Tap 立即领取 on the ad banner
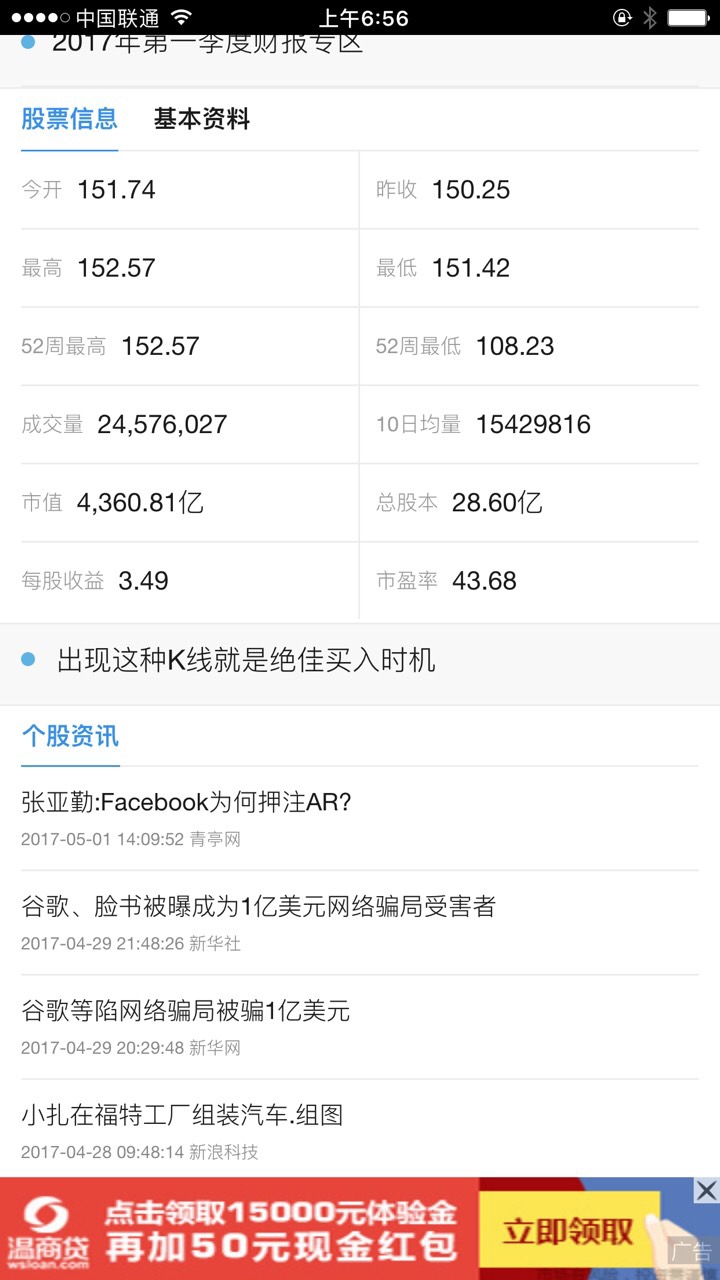 [567, 1231]
